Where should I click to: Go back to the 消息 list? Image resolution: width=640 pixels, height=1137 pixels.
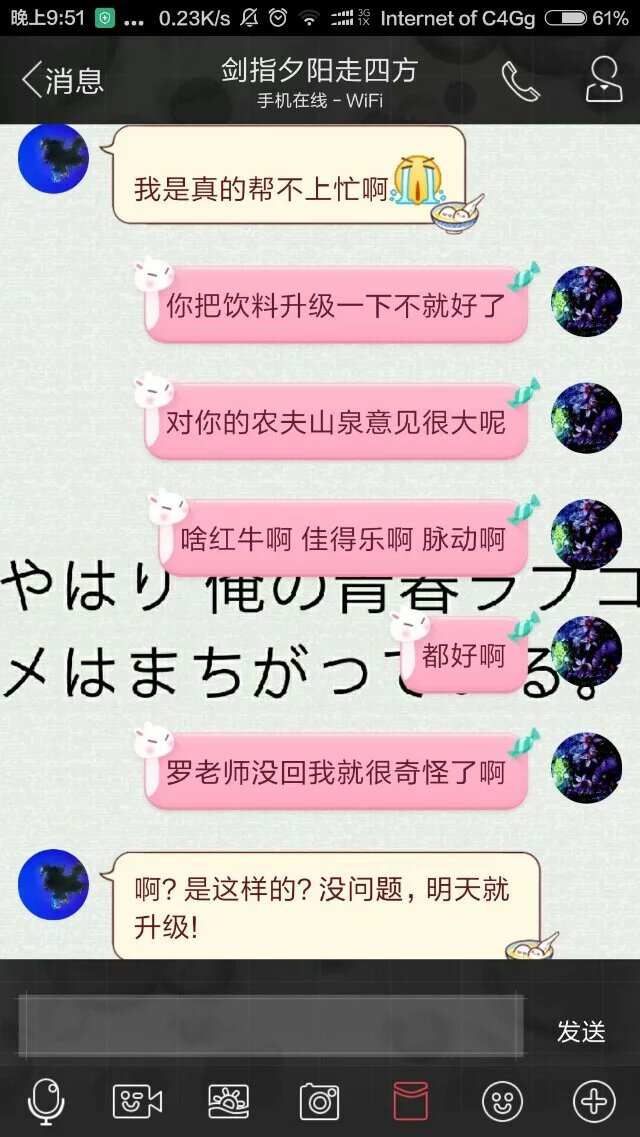click(62, 80)
